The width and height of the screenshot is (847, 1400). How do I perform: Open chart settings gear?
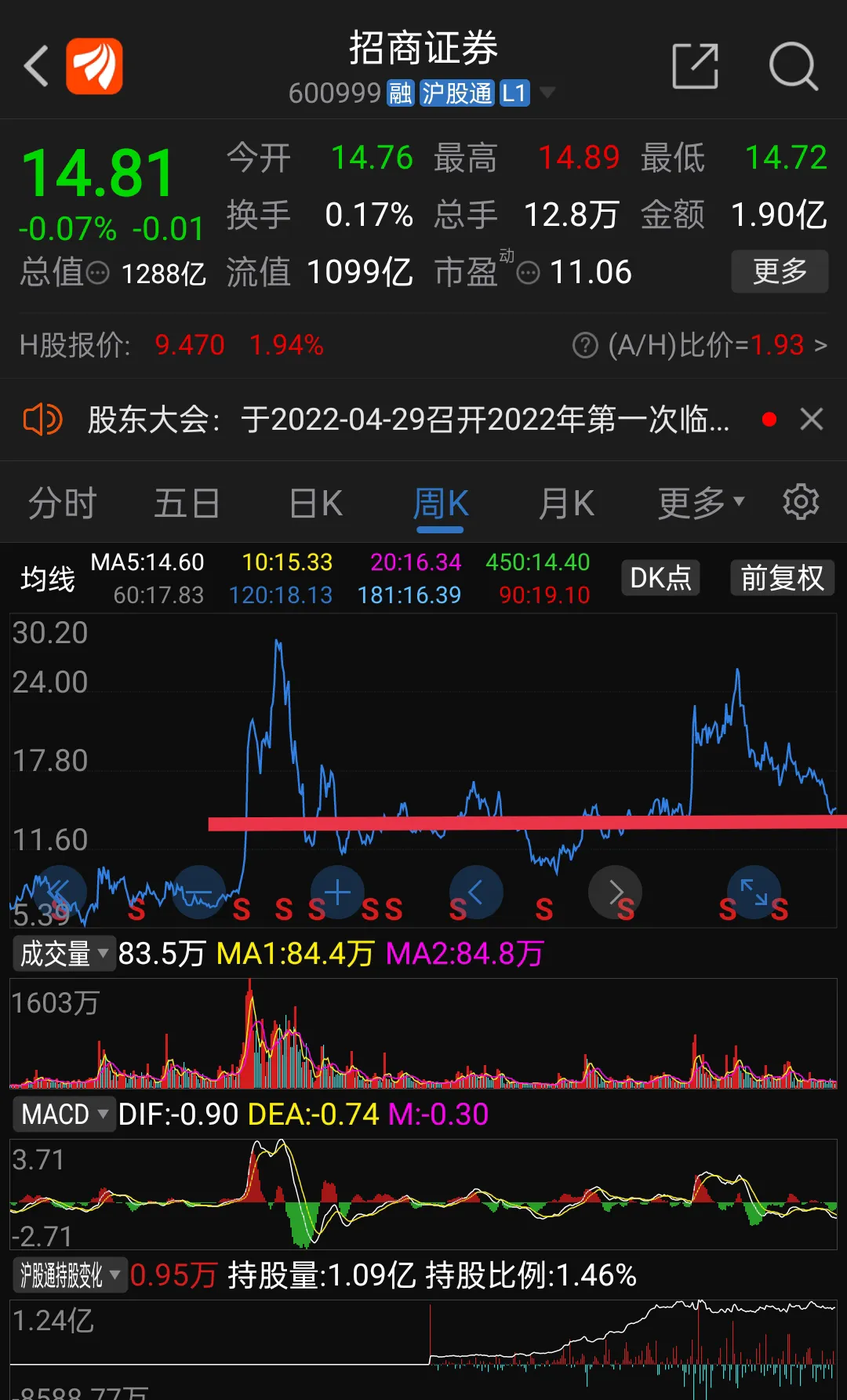(x=801, y=502)
